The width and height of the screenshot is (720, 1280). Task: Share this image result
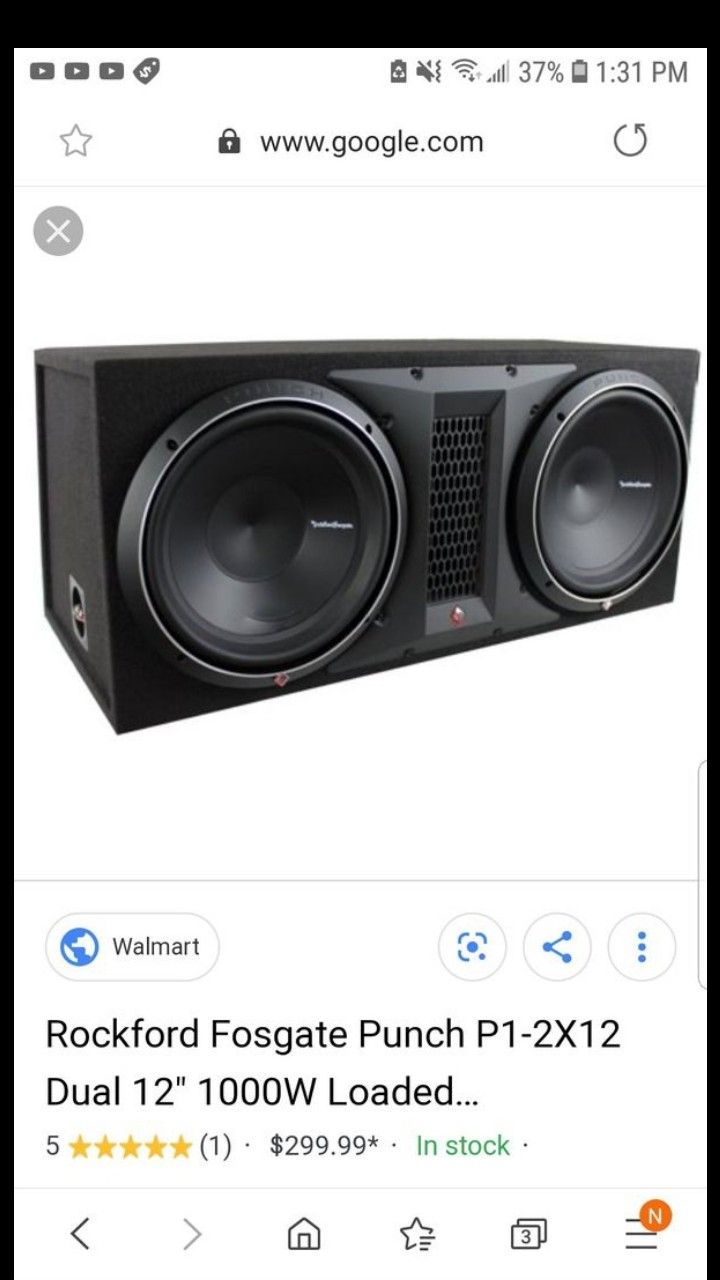coord(557,946)
